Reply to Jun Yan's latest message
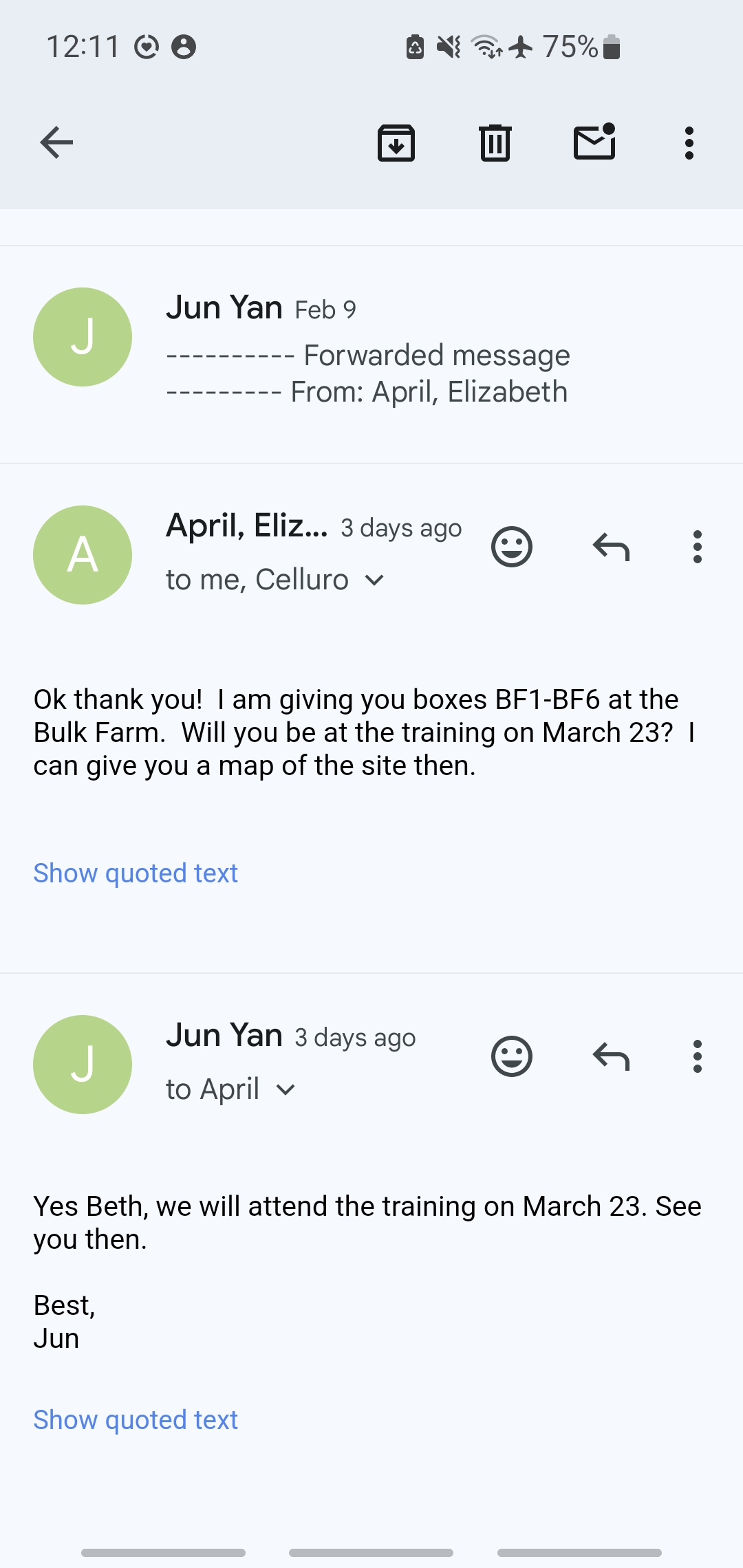Screen dimensions: 743x1568 coord(611,1056)
